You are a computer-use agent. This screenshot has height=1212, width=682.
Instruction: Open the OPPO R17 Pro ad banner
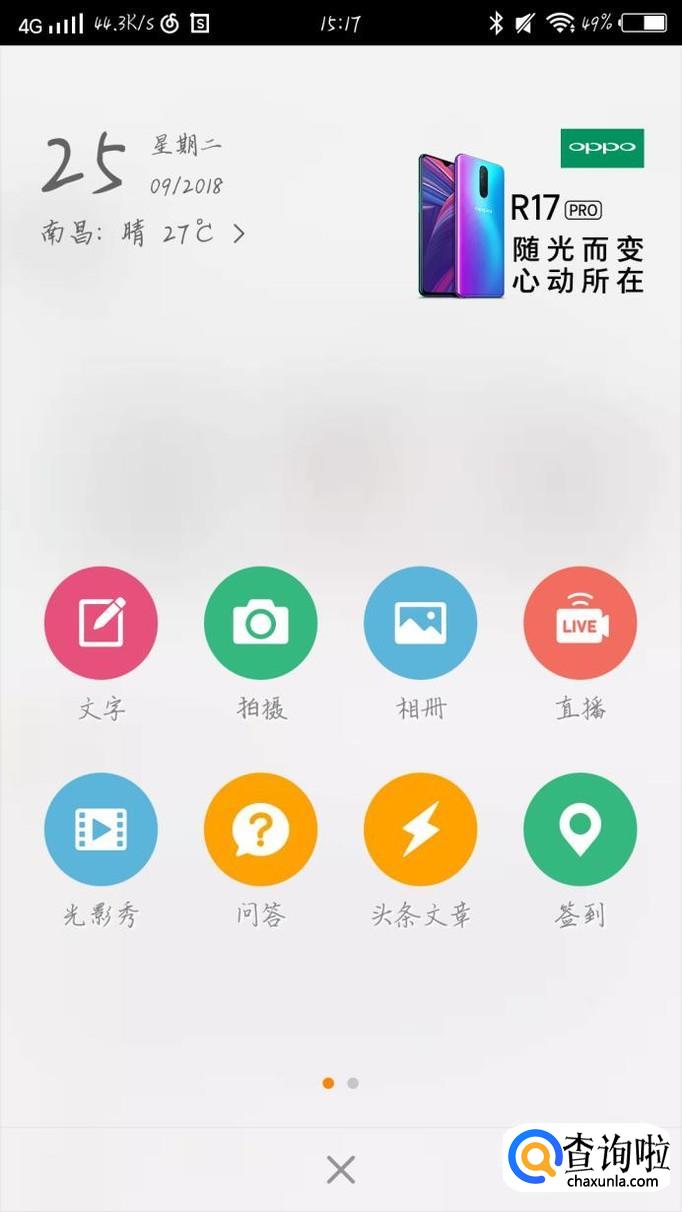tap(531, 213)
